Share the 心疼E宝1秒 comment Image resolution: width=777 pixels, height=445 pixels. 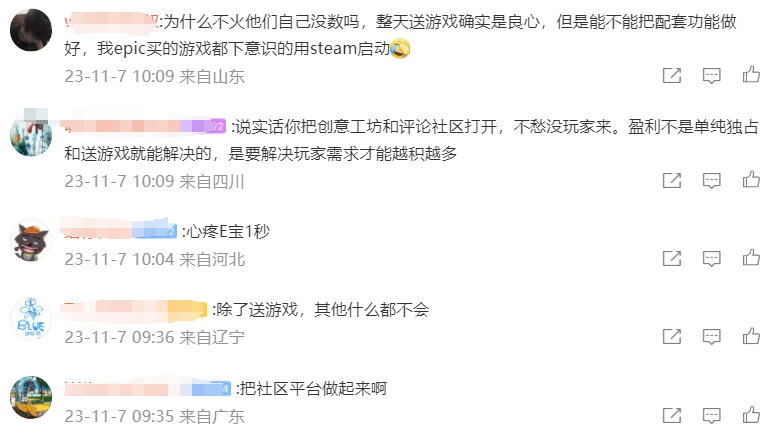coord(673,259)
